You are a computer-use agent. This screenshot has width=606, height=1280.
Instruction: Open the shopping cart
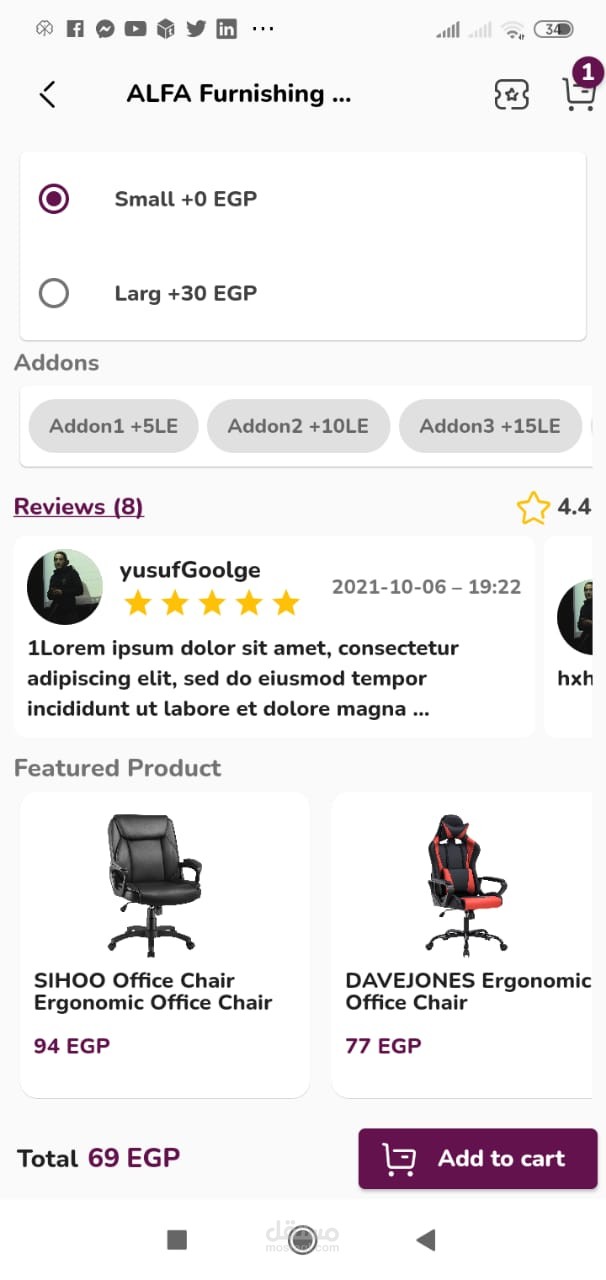click(578, 93)
